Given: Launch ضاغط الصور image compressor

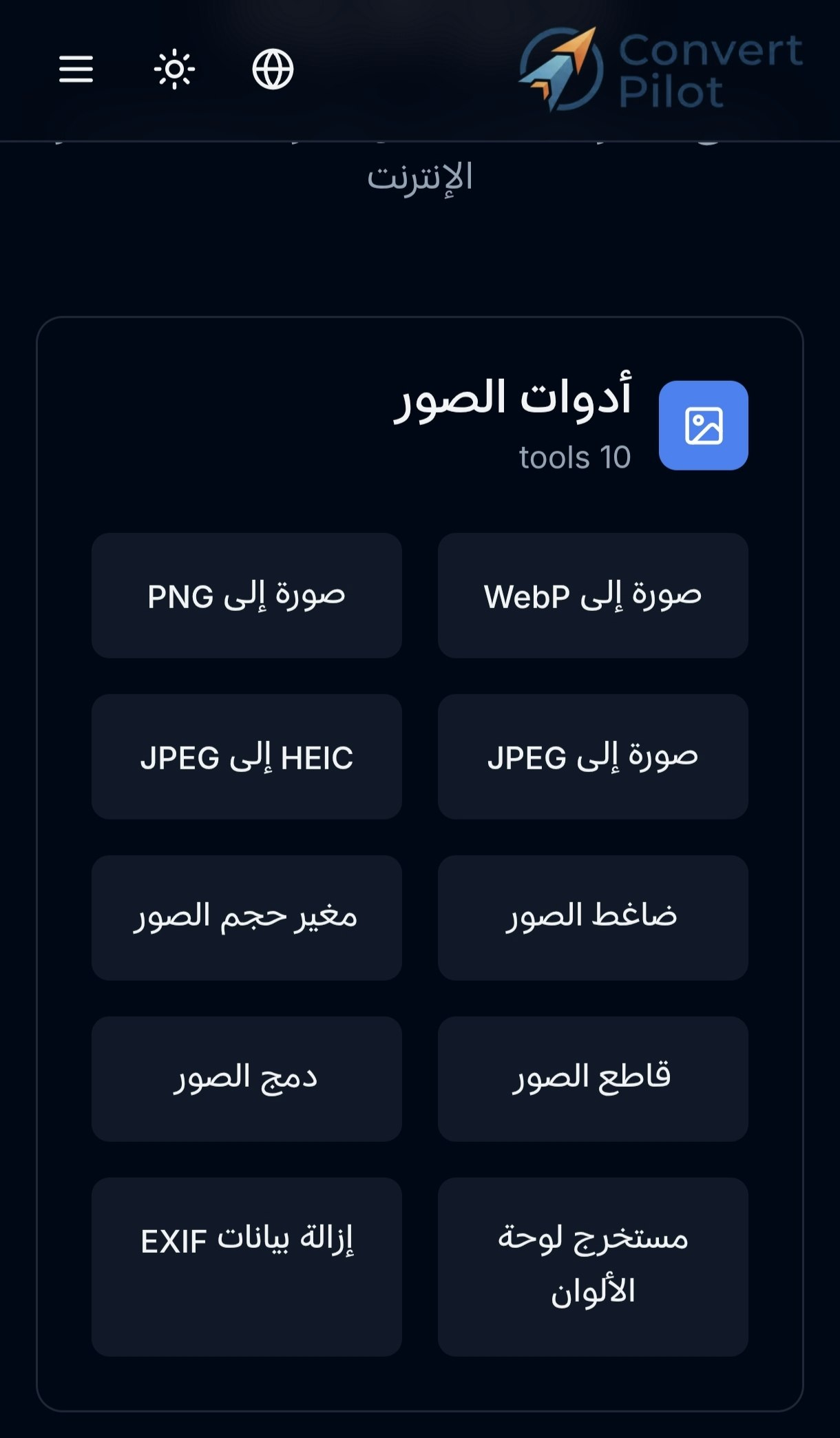Looking at the screenshot, I should (594, 916).
